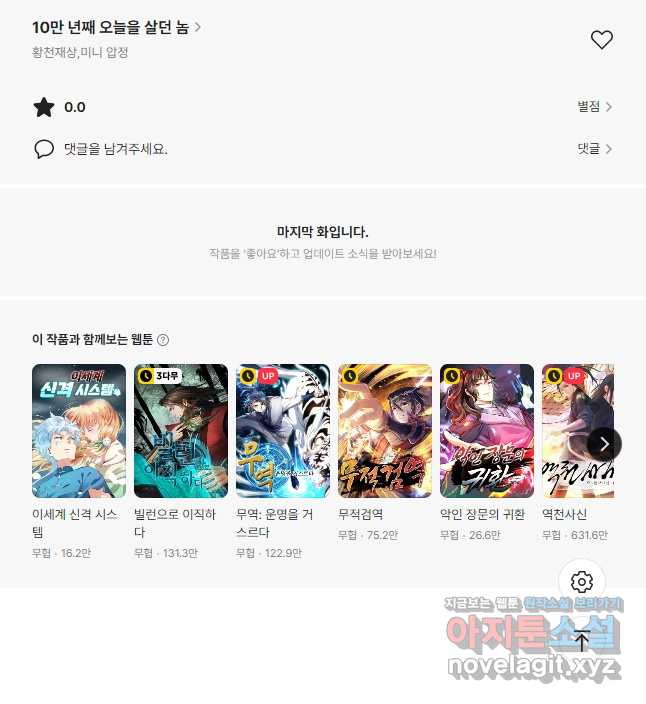
Task: Open the webtoon 무적검역
Action: coord(385,431)
